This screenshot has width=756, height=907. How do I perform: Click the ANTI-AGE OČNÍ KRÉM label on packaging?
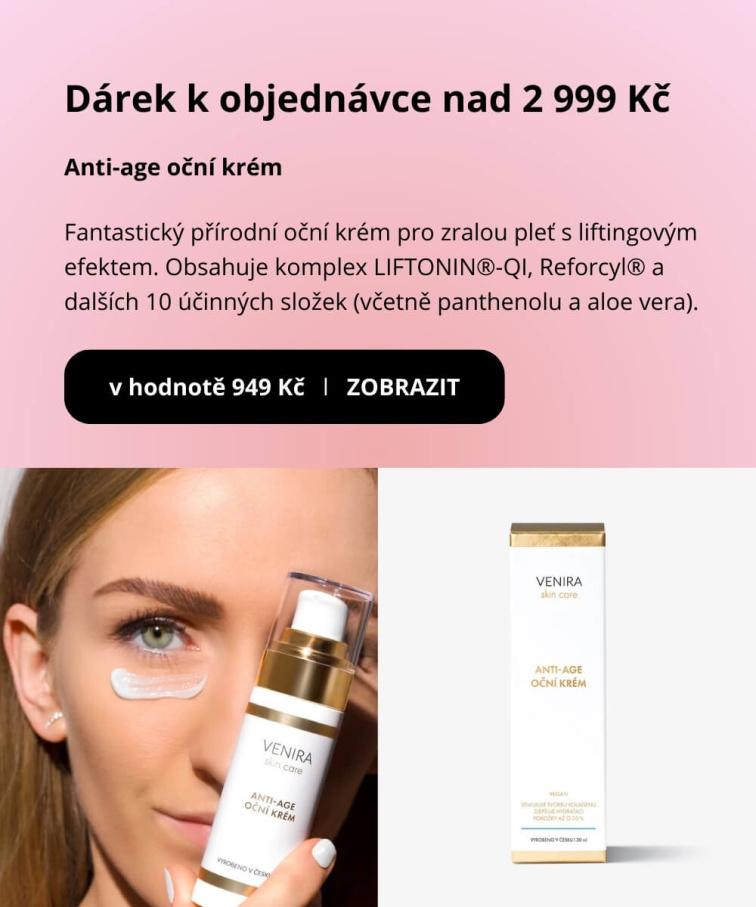point(560,675)
